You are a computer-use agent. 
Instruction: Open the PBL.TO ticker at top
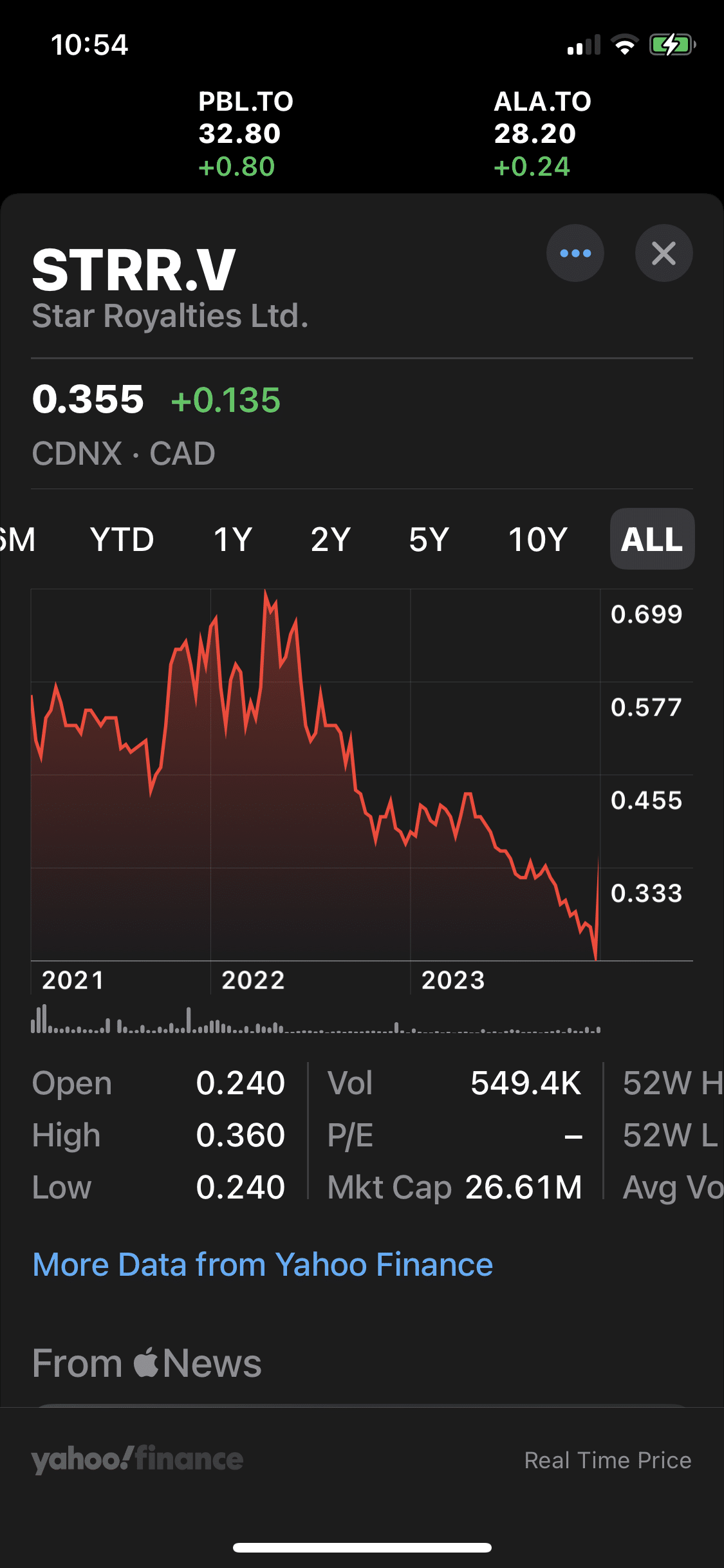(x=245, y=133)
